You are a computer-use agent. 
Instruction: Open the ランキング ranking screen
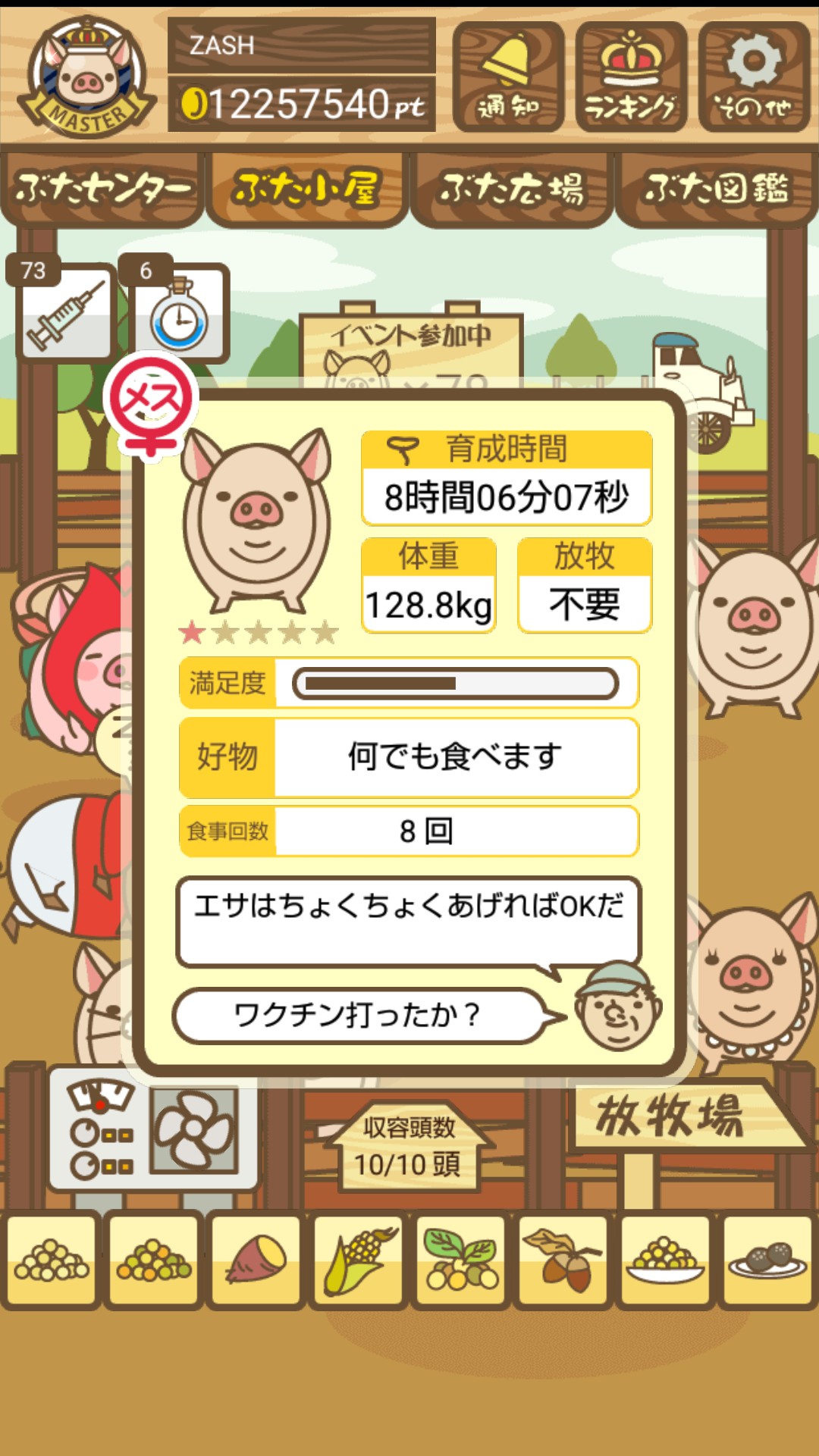[x=631, y=77]
